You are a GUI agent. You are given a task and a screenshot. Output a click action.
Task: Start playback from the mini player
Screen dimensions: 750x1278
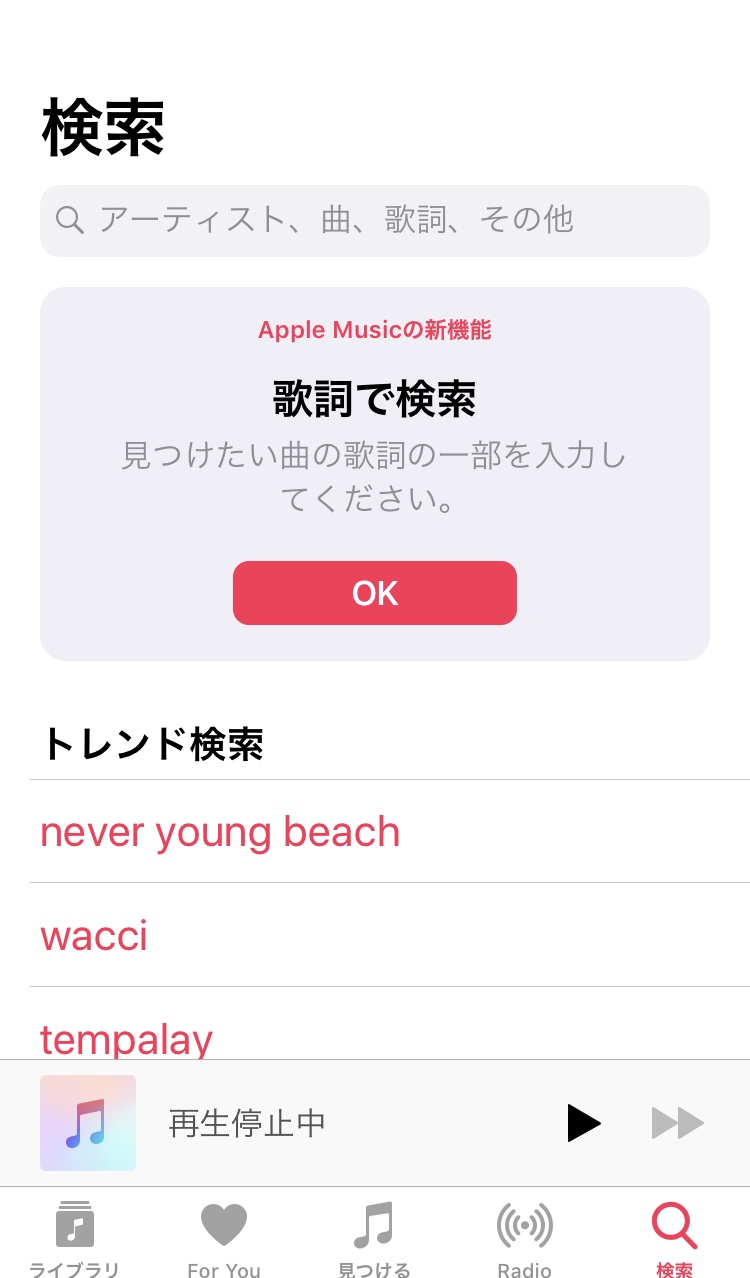(x=583, y=1123)
